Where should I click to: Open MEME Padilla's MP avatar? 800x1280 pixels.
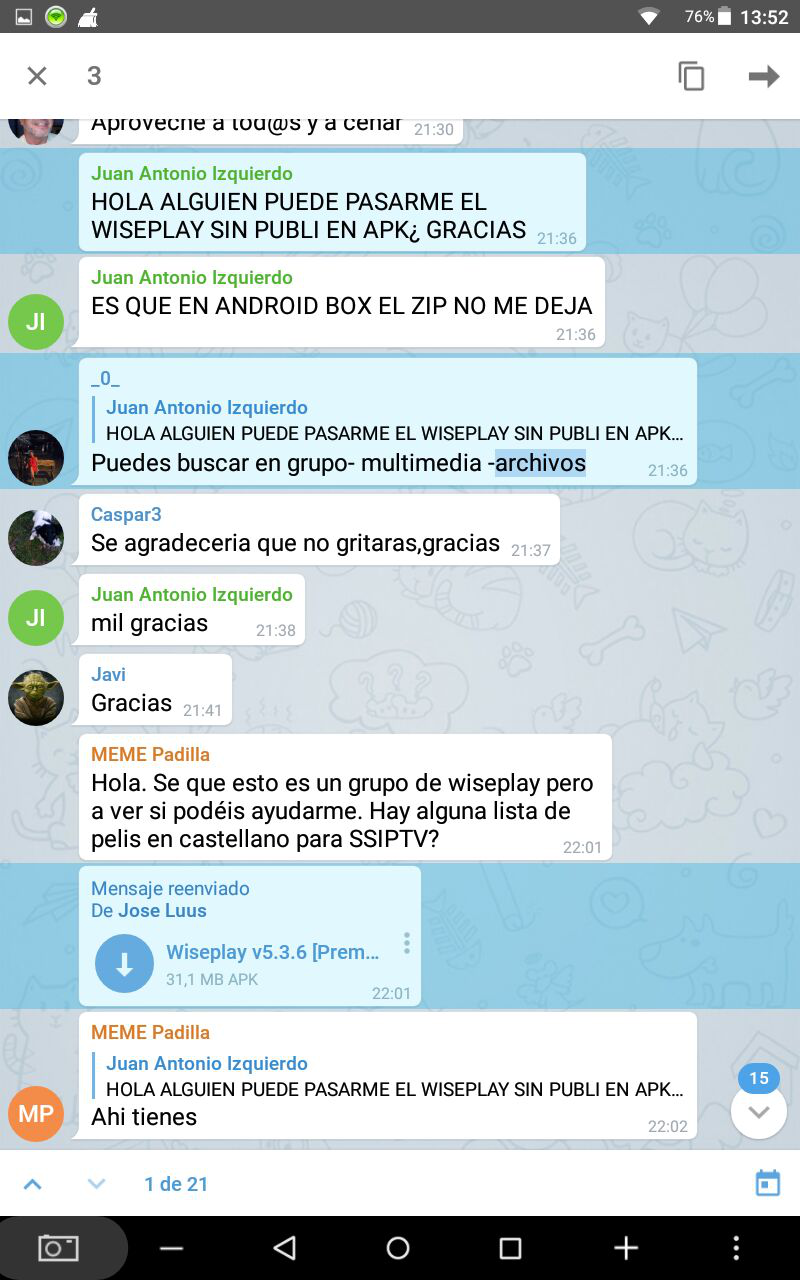(x=36, y=1113)
